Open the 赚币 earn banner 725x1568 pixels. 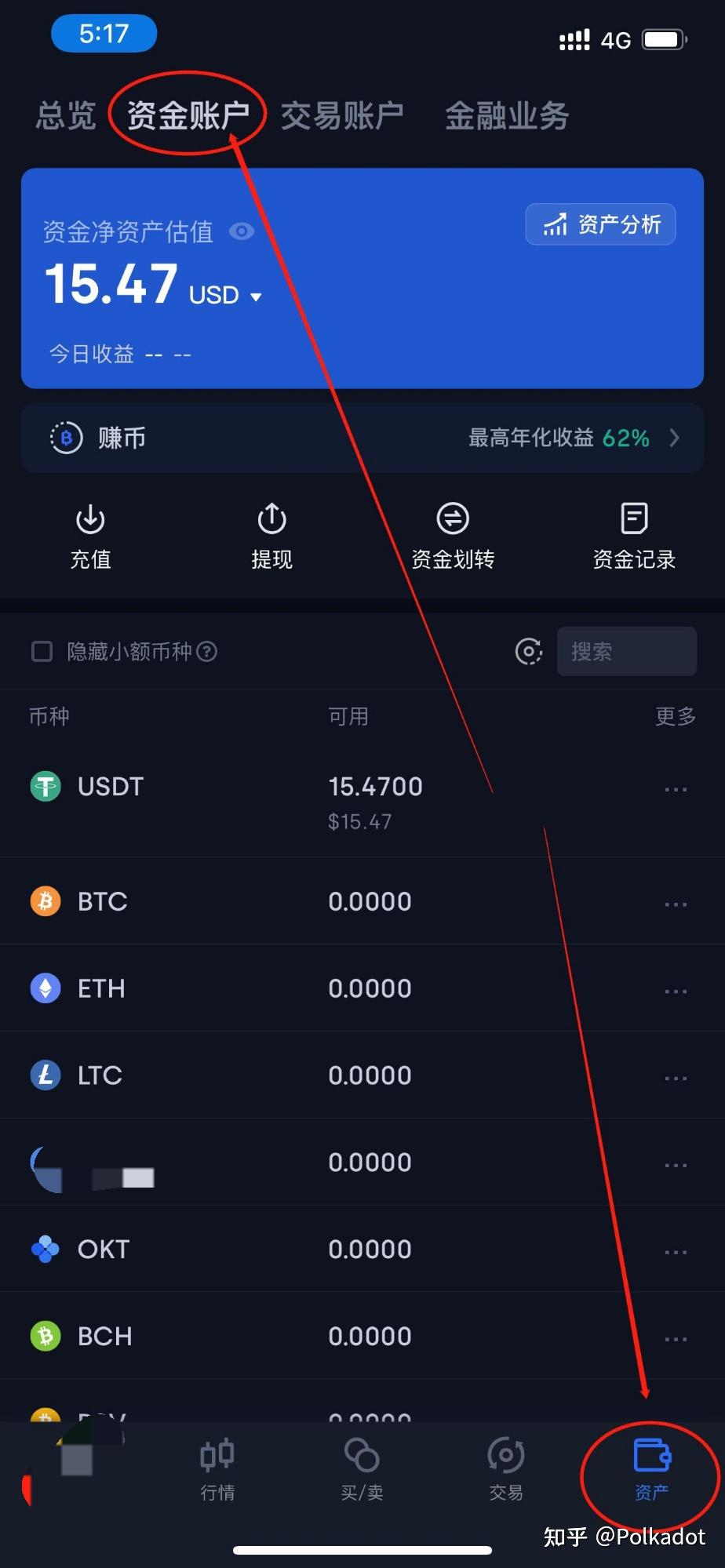point(362,438)
